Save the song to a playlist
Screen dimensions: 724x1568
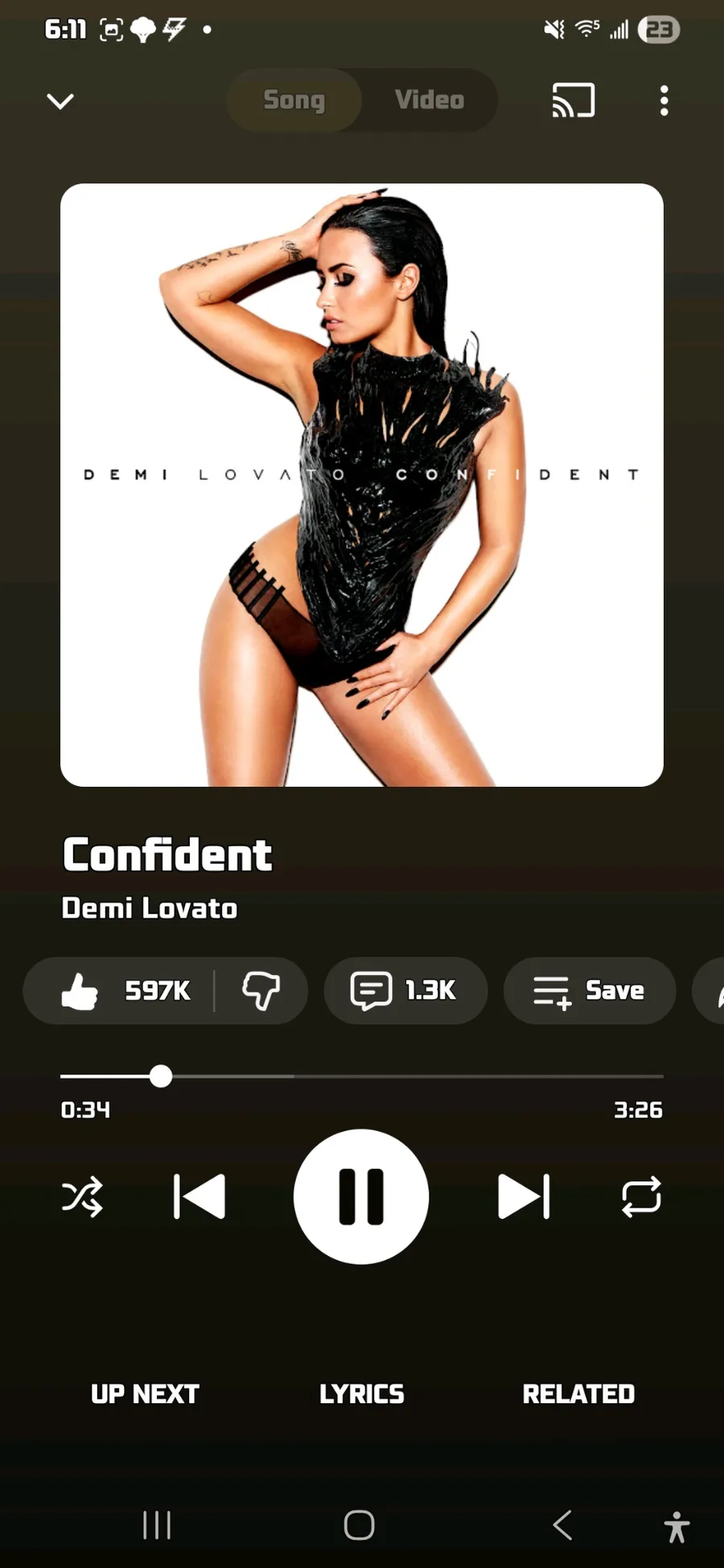tap(589, 990)
